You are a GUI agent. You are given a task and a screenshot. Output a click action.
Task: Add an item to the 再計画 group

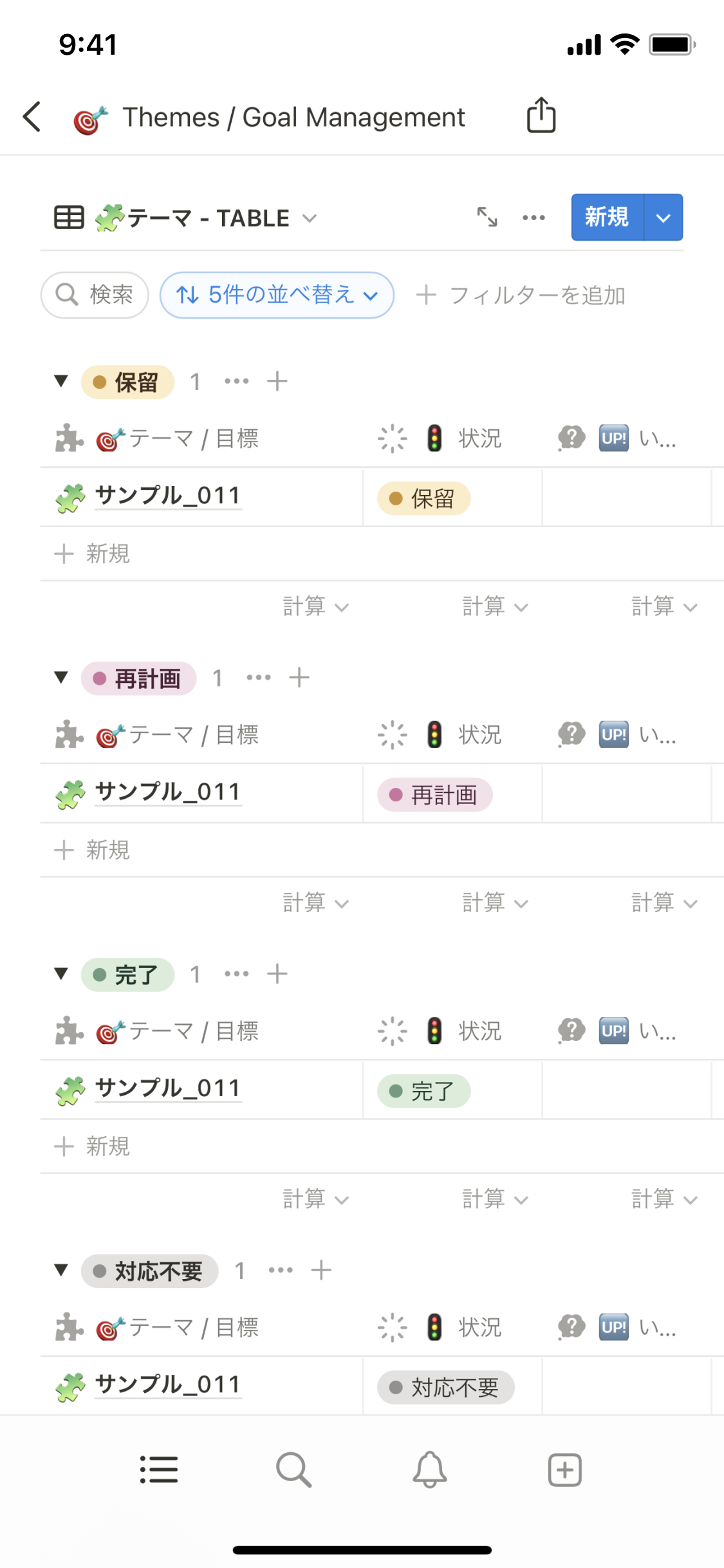coord(299,677)
